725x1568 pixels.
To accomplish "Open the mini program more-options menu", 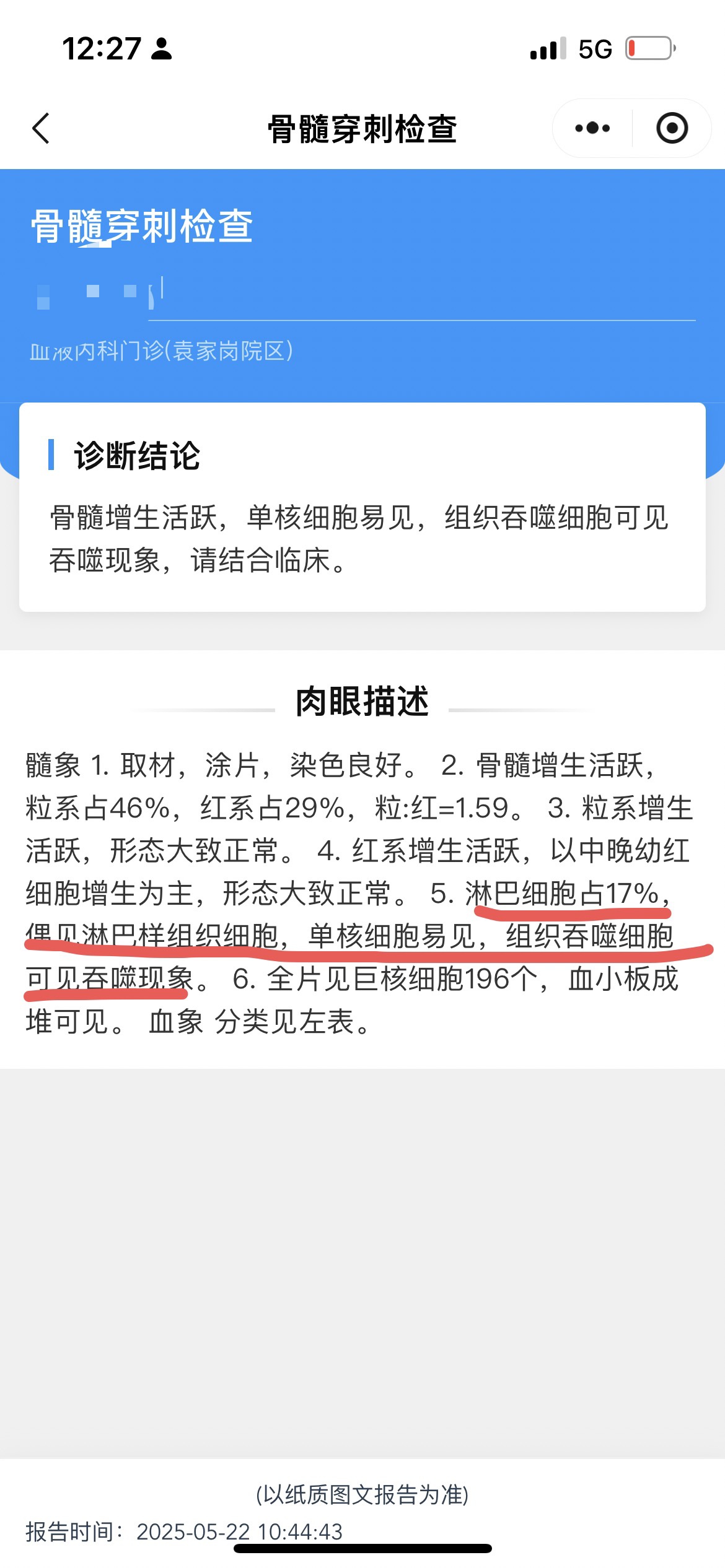I will [x=592, y=128].
